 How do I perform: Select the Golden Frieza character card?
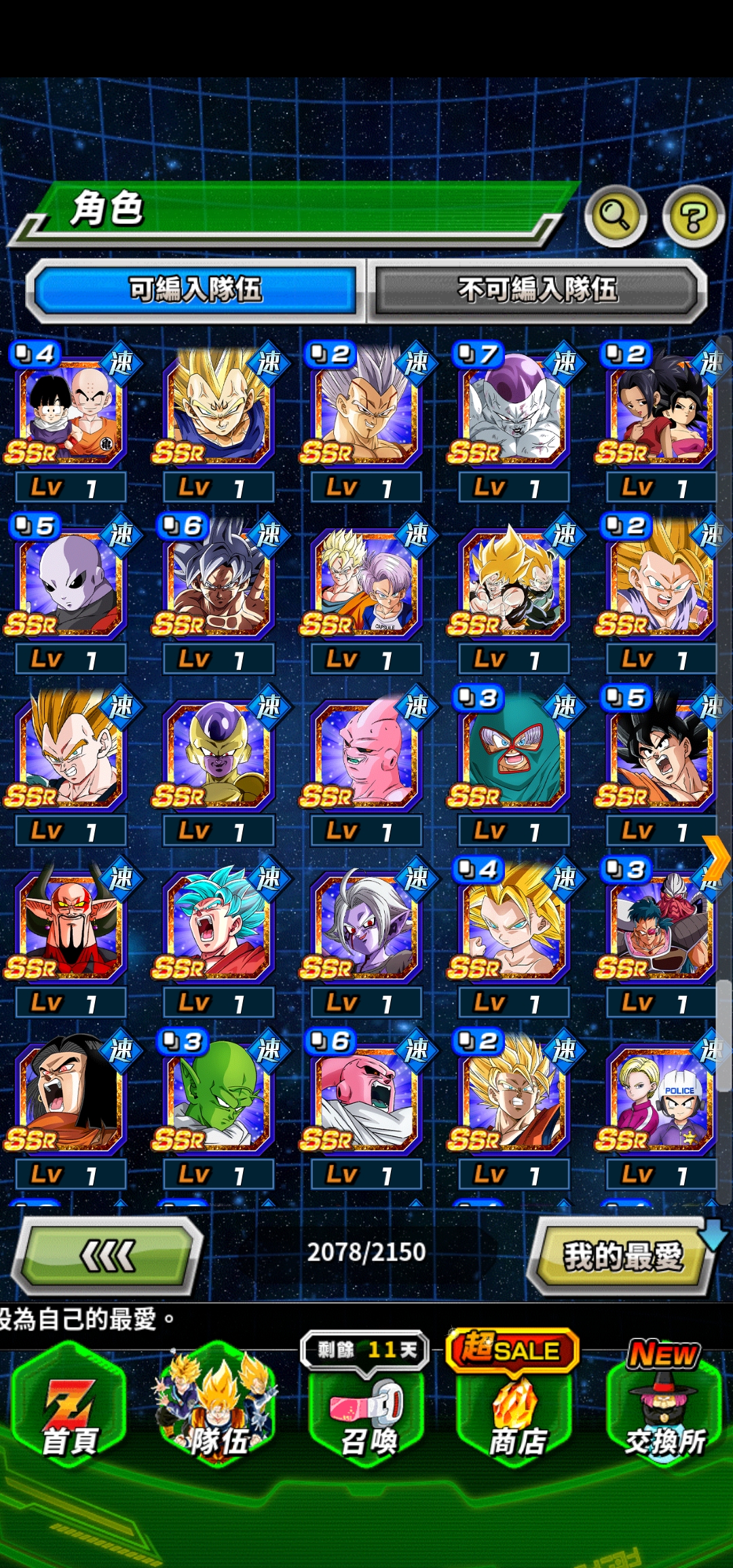(x=217, y=753)
